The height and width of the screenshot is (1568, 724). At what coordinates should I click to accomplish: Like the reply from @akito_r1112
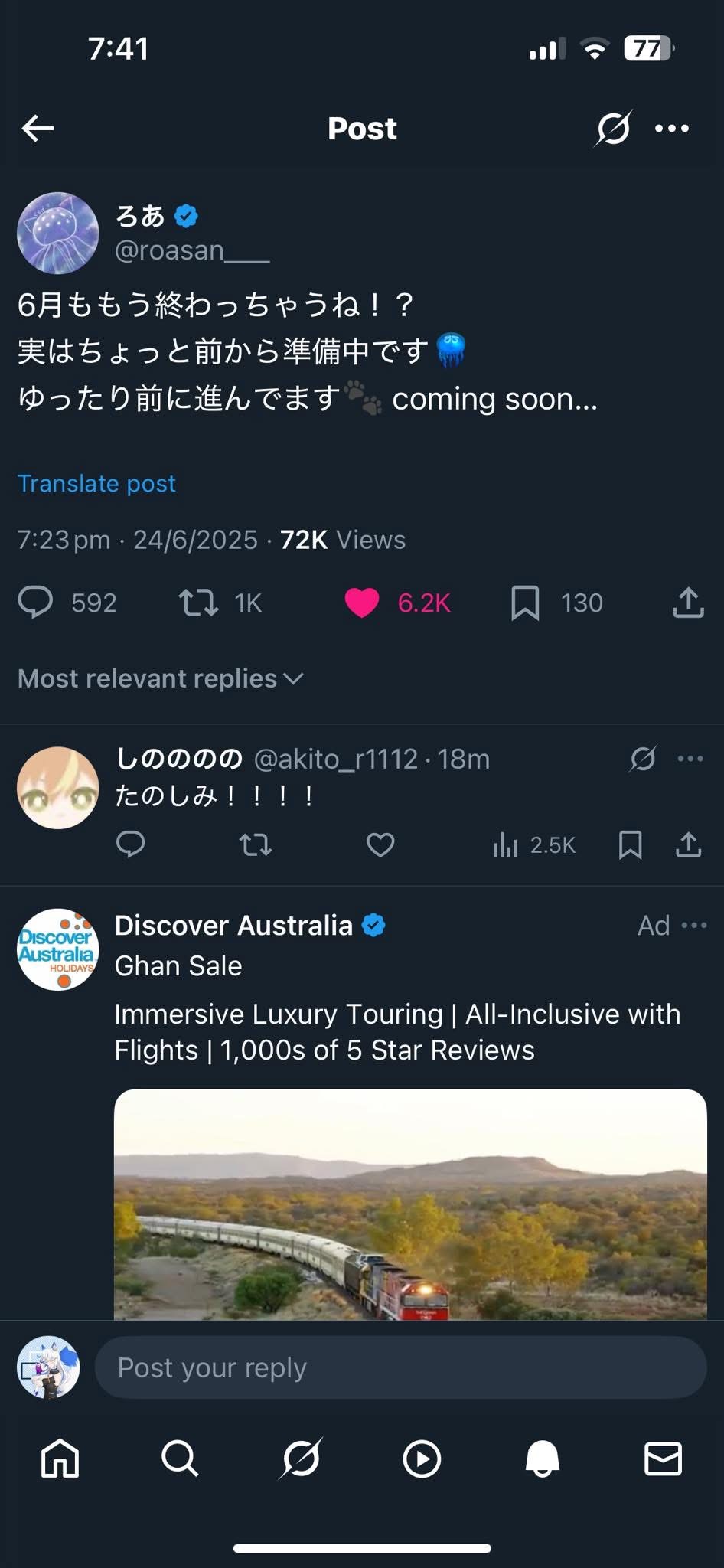point(380,844)
